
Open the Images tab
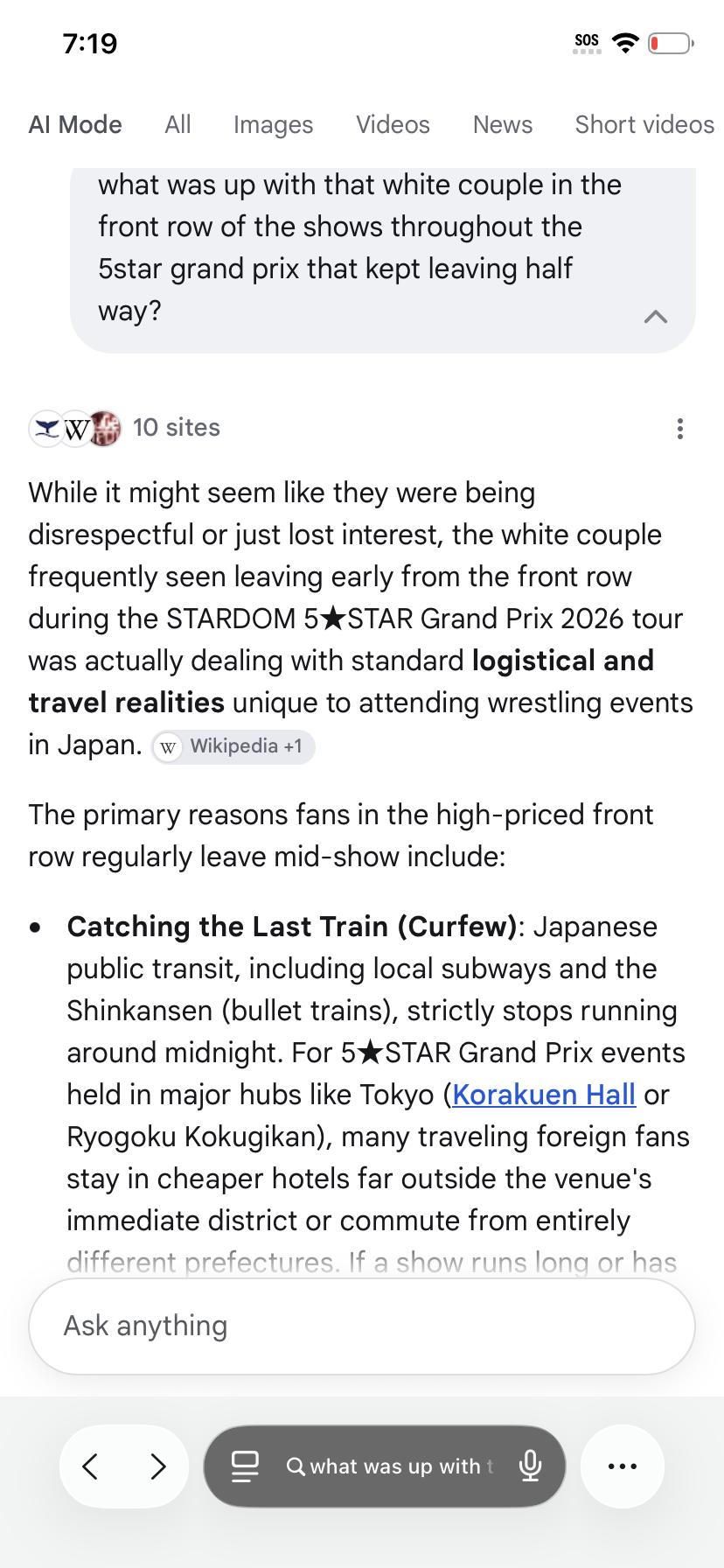(273, 125)
